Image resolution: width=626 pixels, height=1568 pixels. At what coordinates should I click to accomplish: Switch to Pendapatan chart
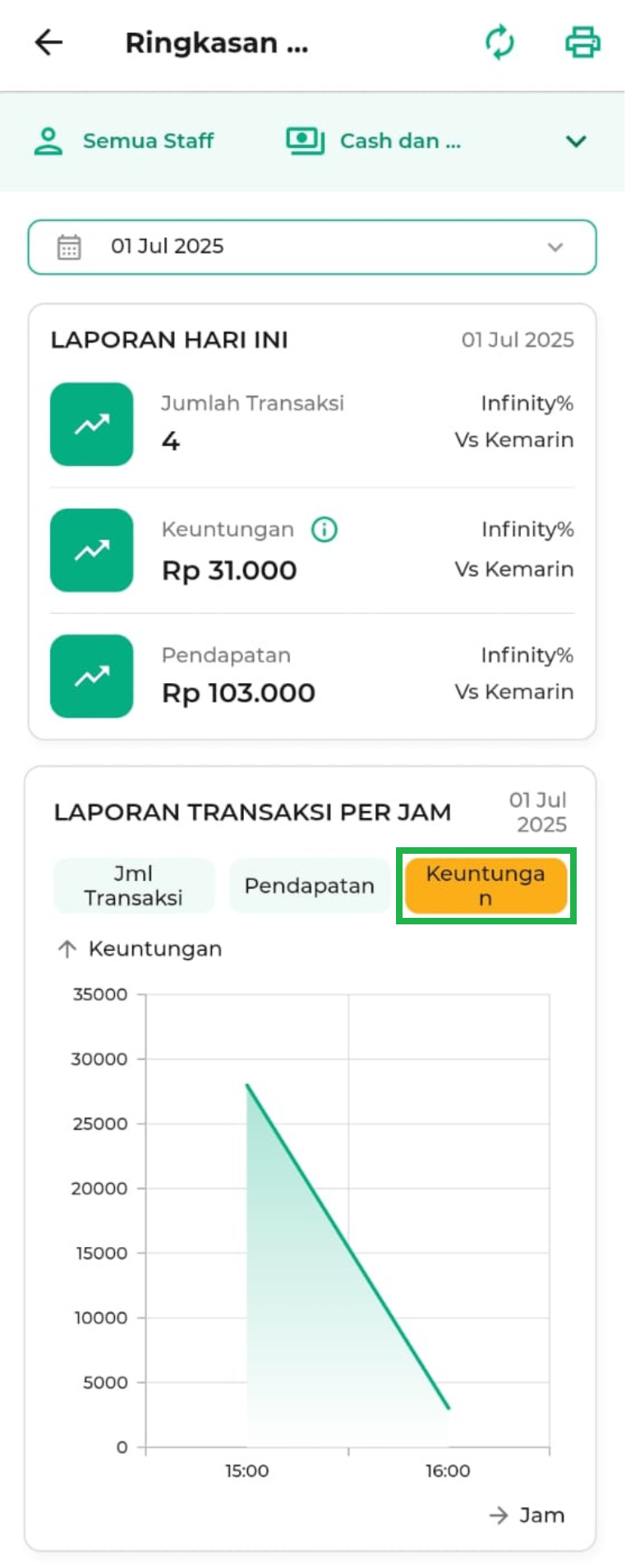pos(310,886)
